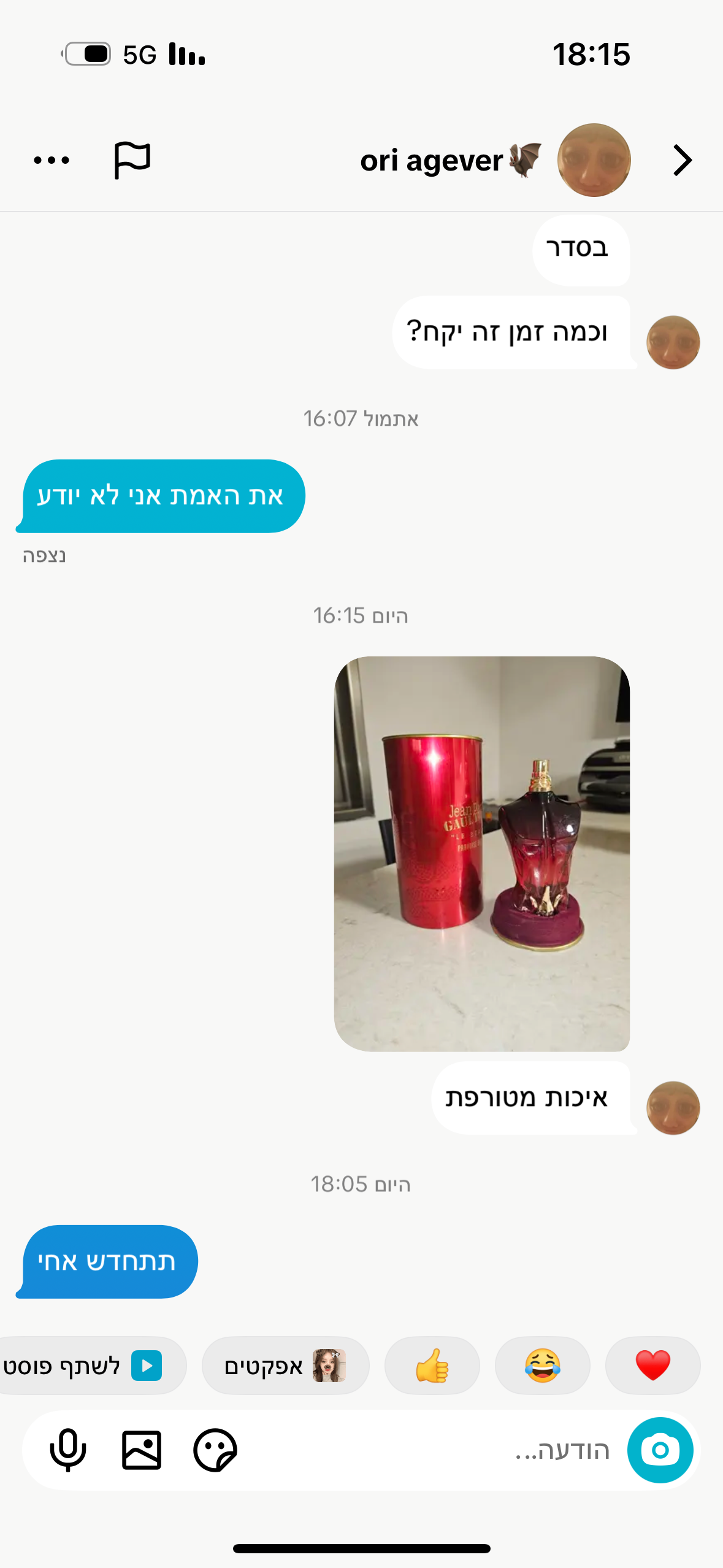Image resolution: width=723 pixels, height=1568 pixels.
Task: Focus the הודעה message input field
Action: [x=491, y=1450]
